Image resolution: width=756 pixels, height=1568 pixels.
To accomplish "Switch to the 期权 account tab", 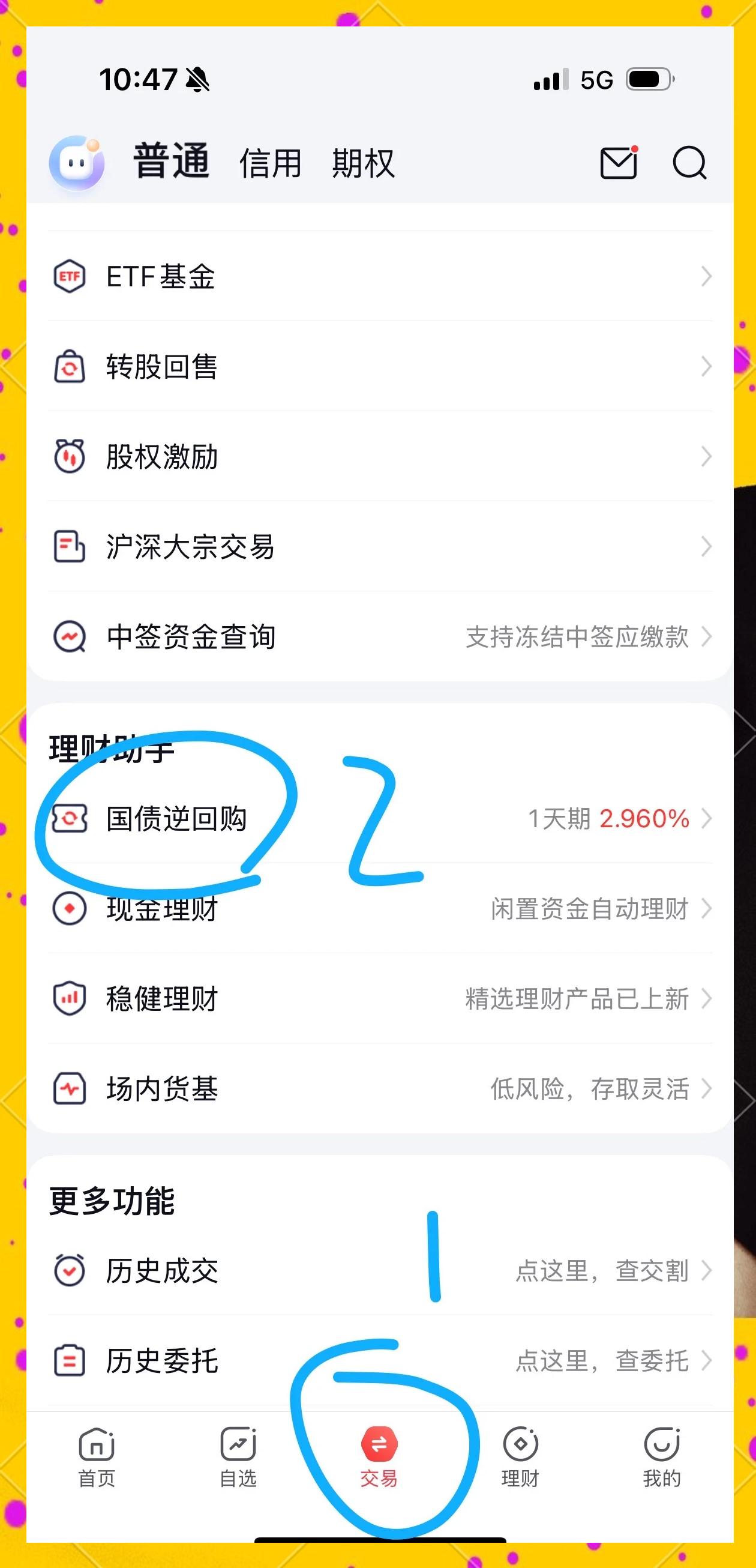I will point(363,163).
